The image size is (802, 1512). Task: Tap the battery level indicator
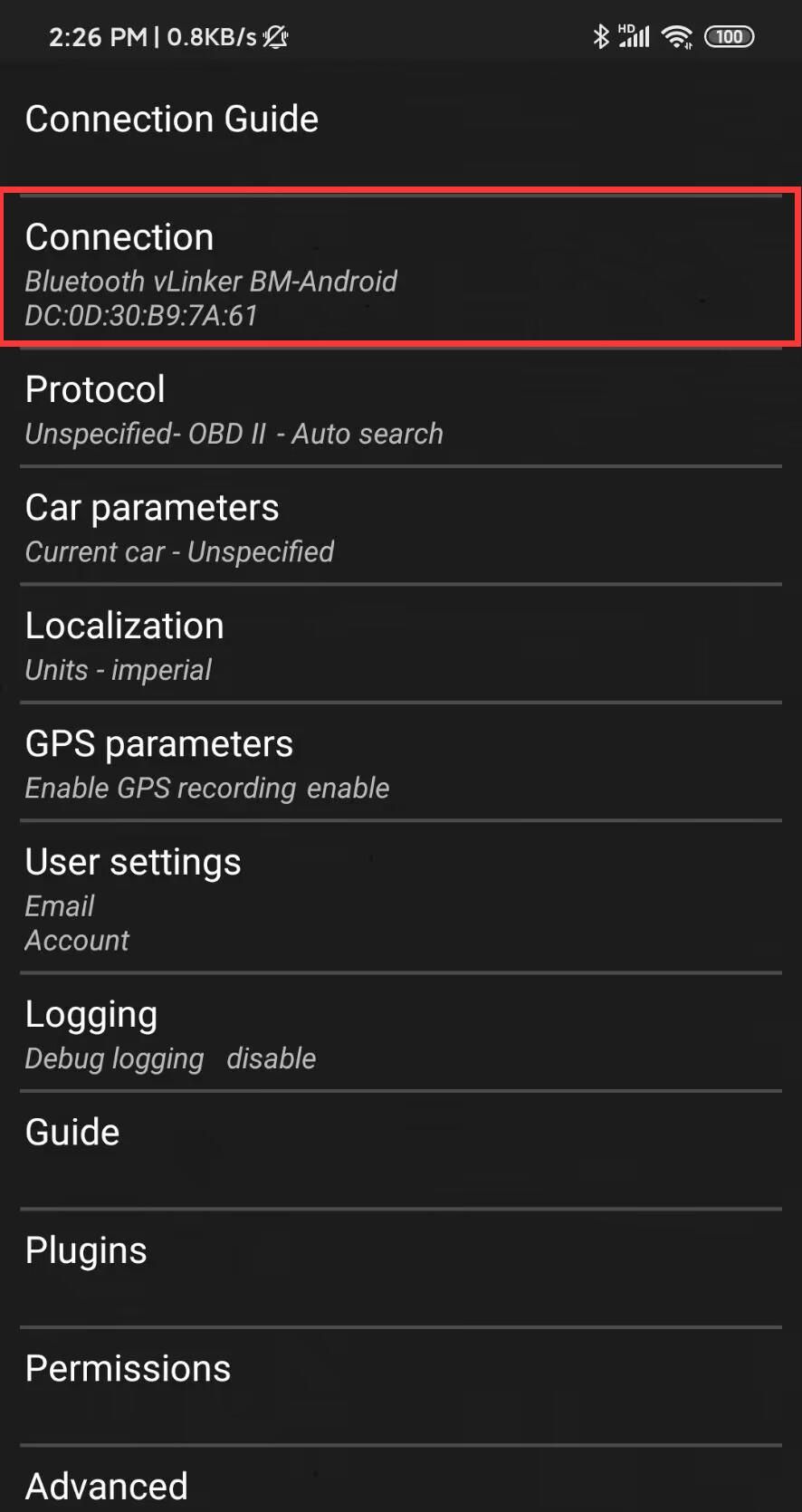click(x=730, y=36)
